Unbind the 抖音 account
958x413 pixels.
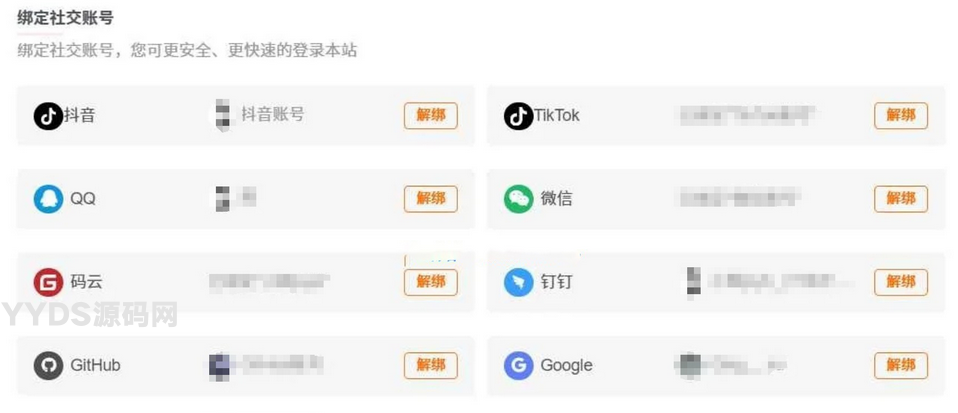(x=431, y=115)
